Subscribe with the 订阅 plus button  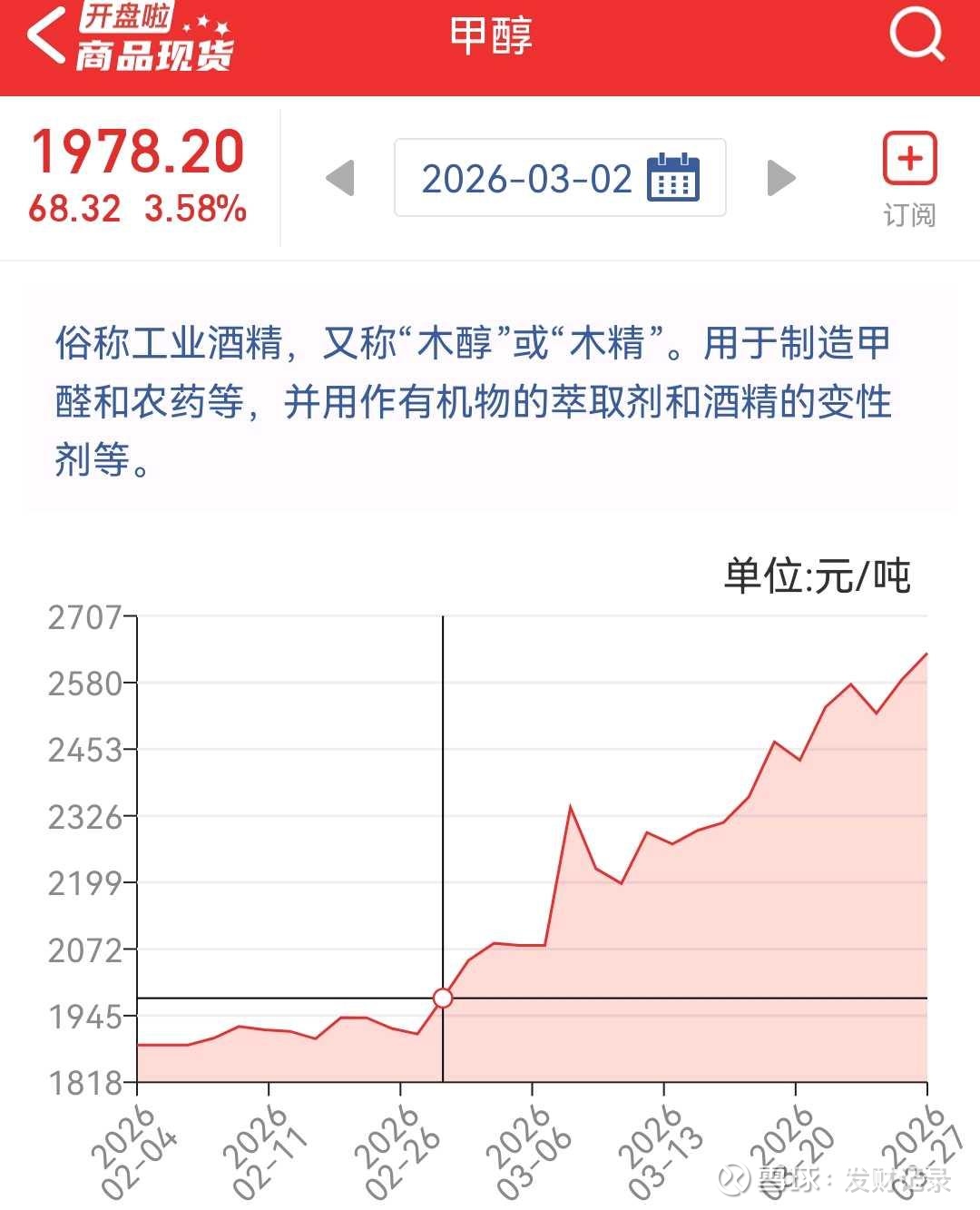click(909, 160)
